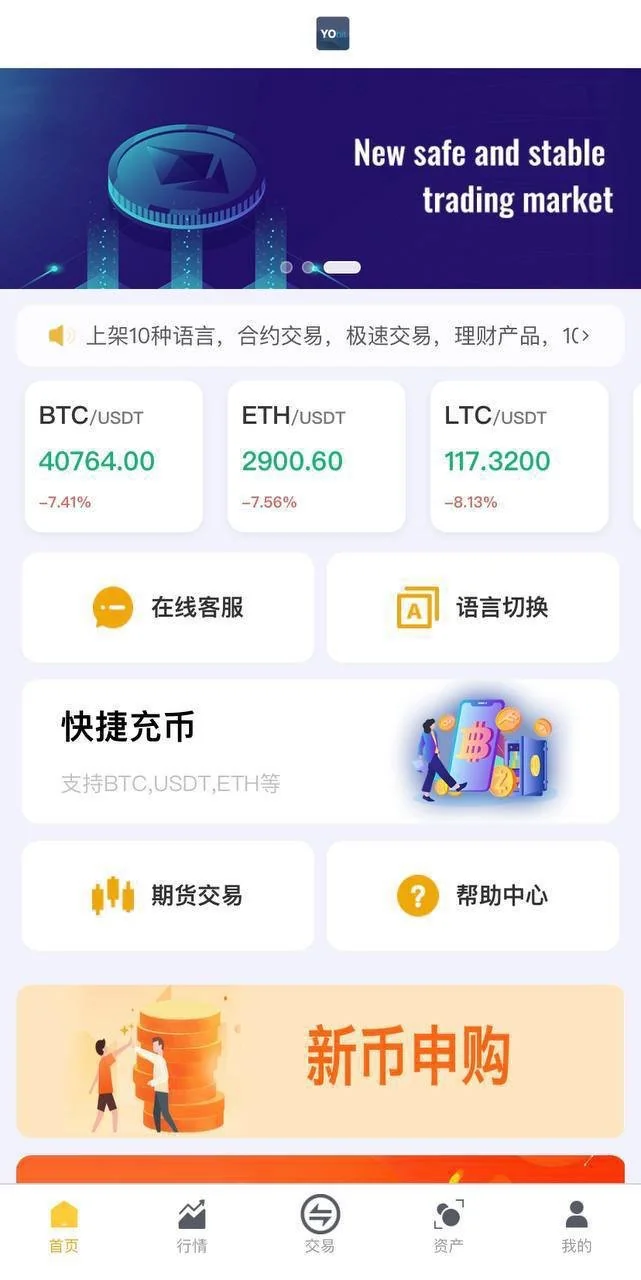This screenshot has height=1280, width=641.
Task: Open the LTC/USDT price card
Action: 519,456
